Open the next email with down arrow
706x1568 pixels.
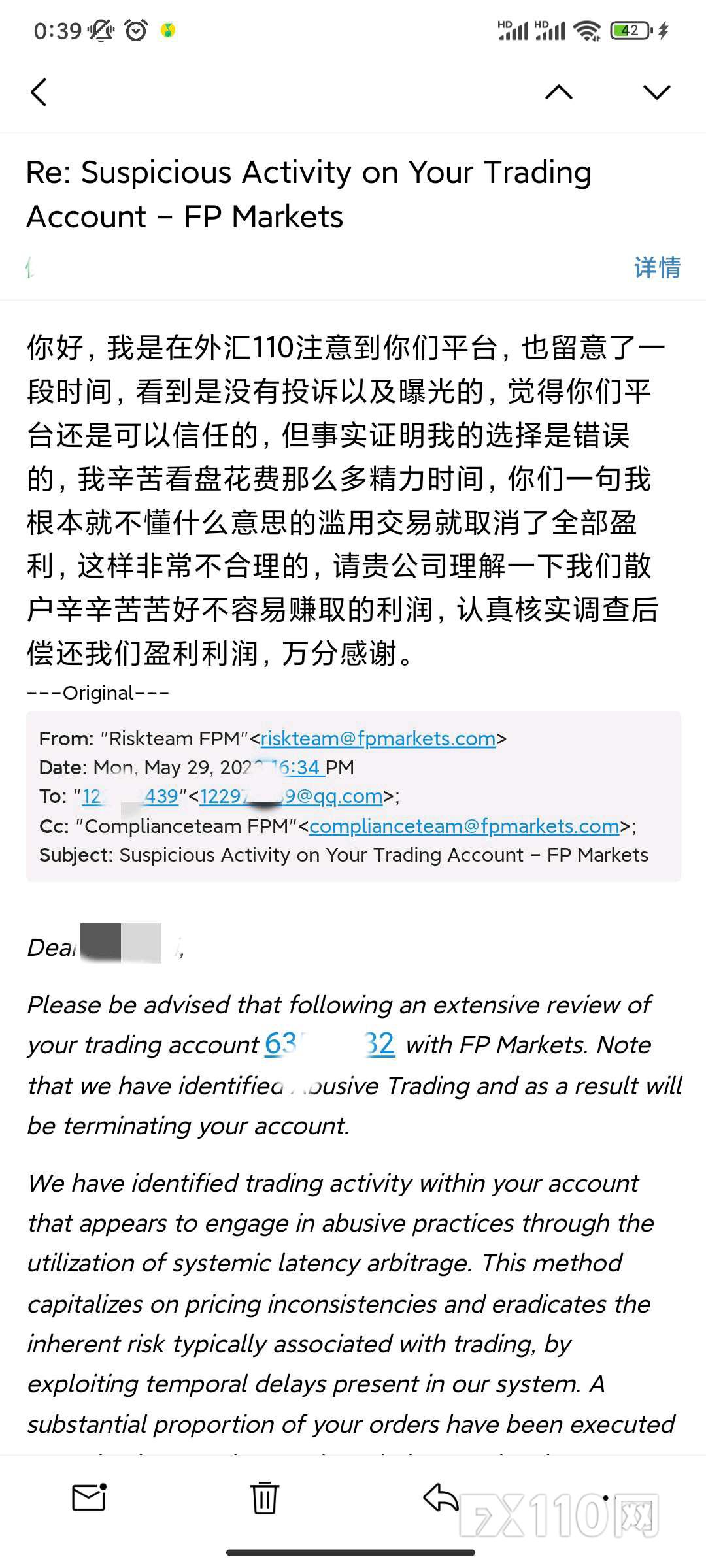tap(656, 92)
